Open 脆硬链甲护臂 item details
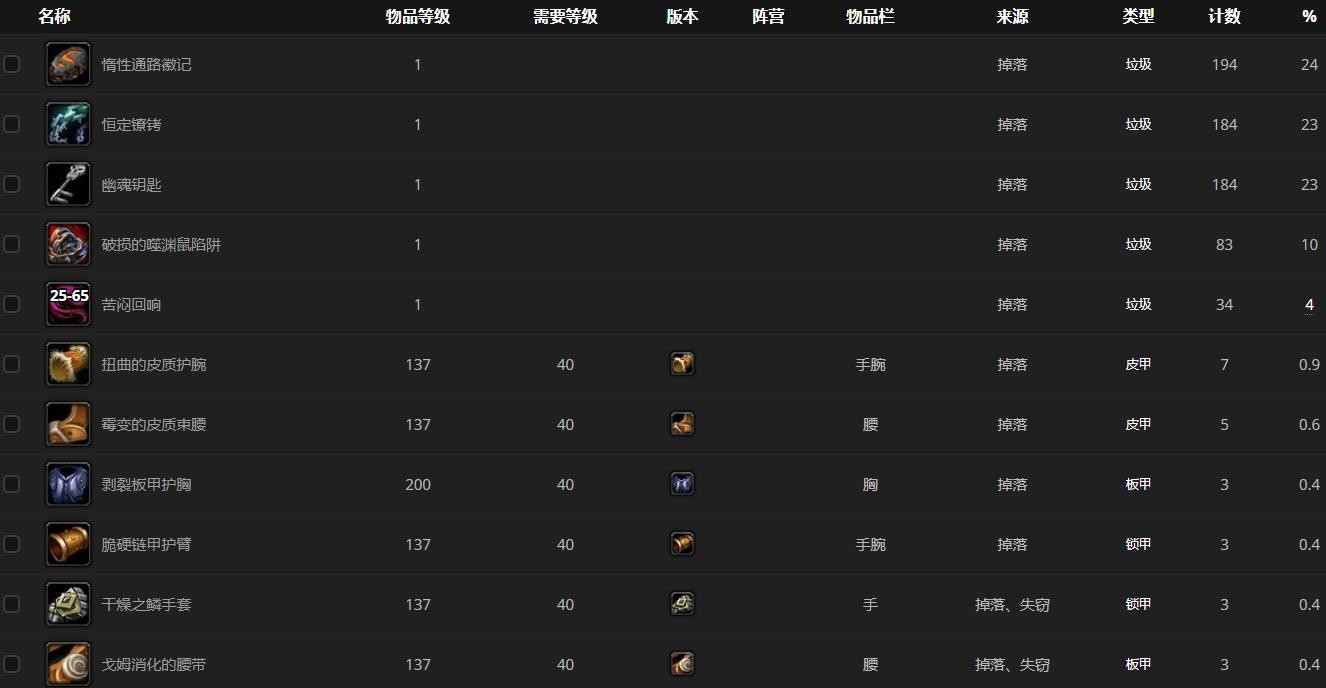Image resolution: width=1326 pixels, height=688 pixels. (x=146, y=545)
